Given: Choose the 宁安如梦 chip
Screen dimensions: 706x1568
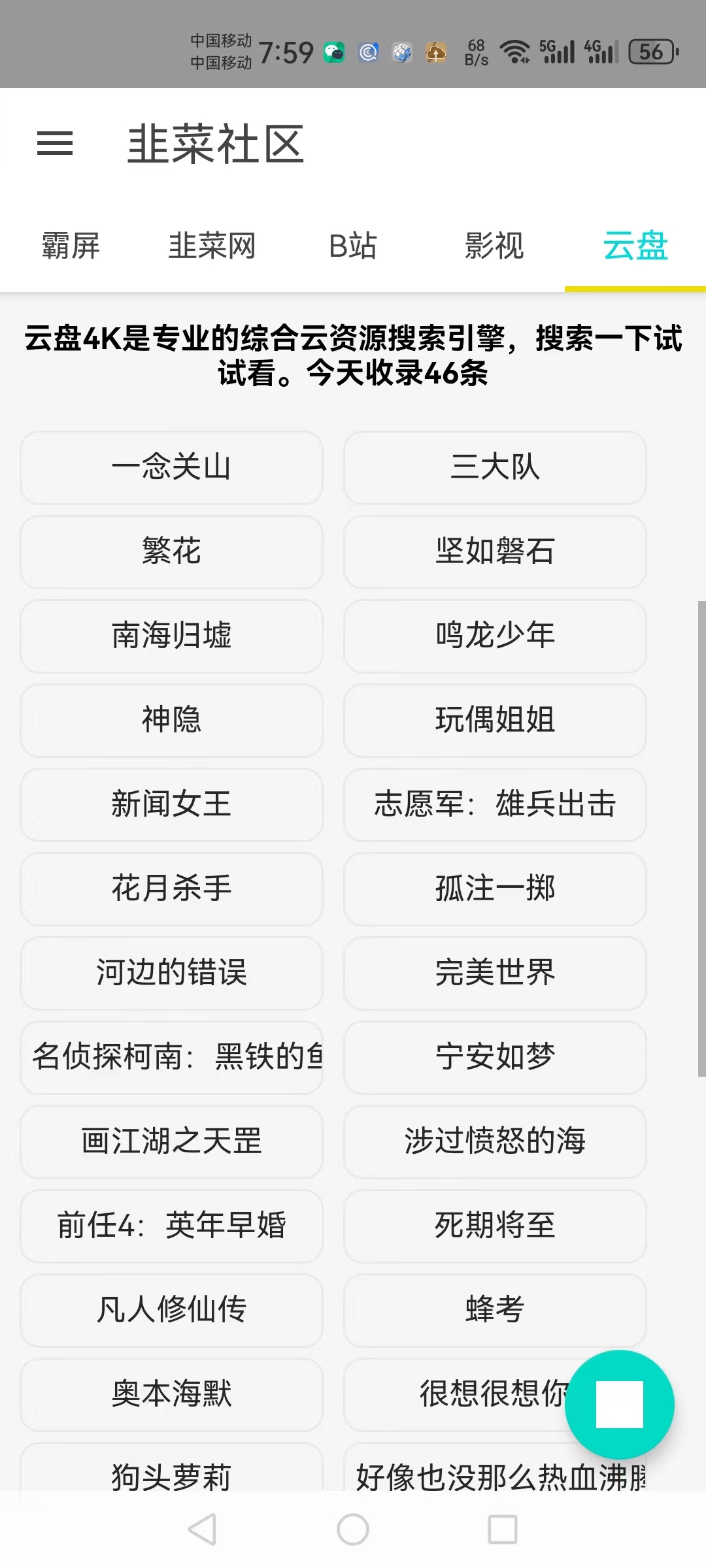Looking at the screenshot, I should click(495, 1057).
